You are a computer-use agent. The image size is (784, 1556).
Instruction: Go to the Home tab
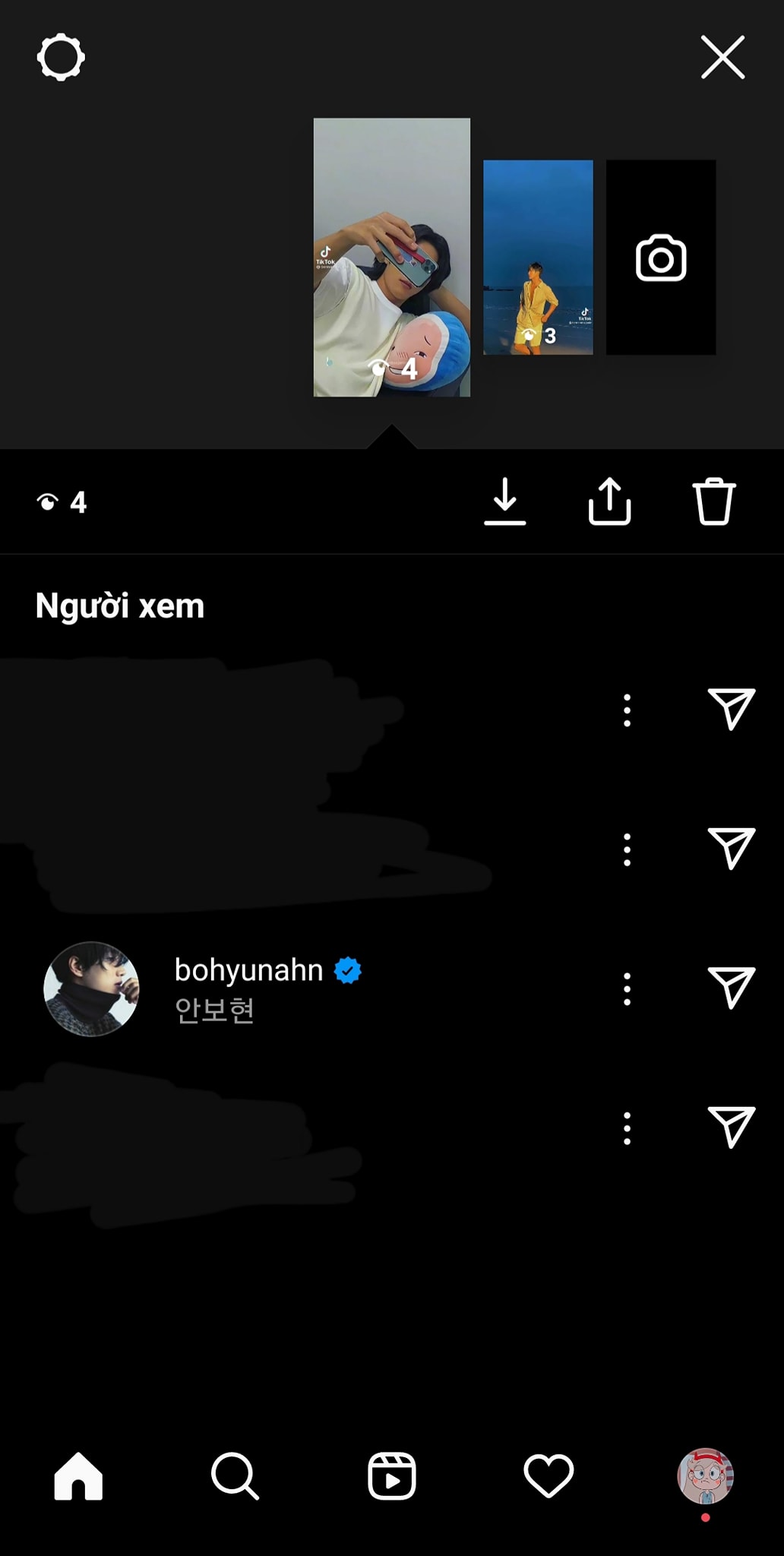pyautogui.click(x=78, y=1476)
